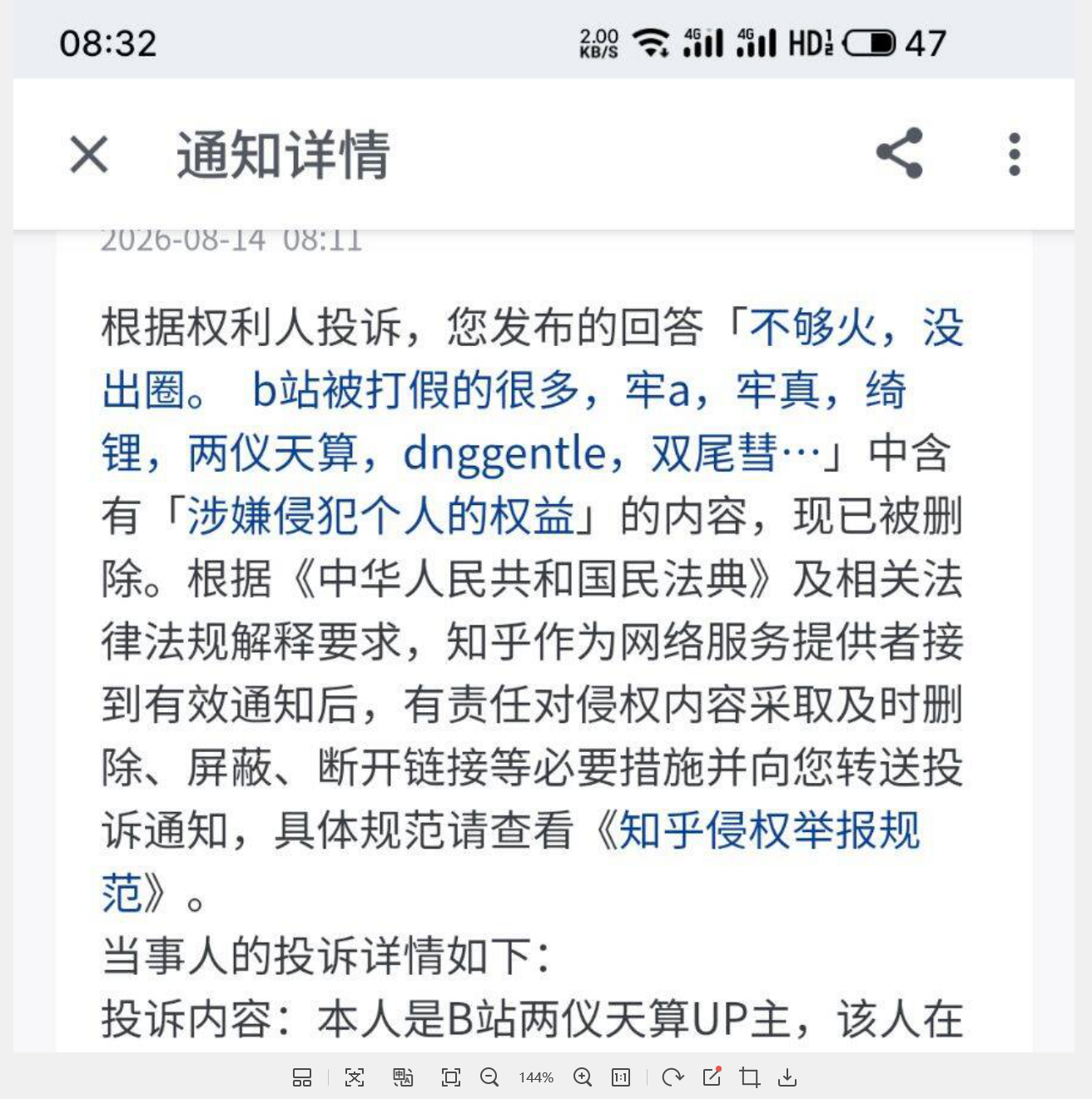Open the three-dot overflow menu

coord(1014,154)
